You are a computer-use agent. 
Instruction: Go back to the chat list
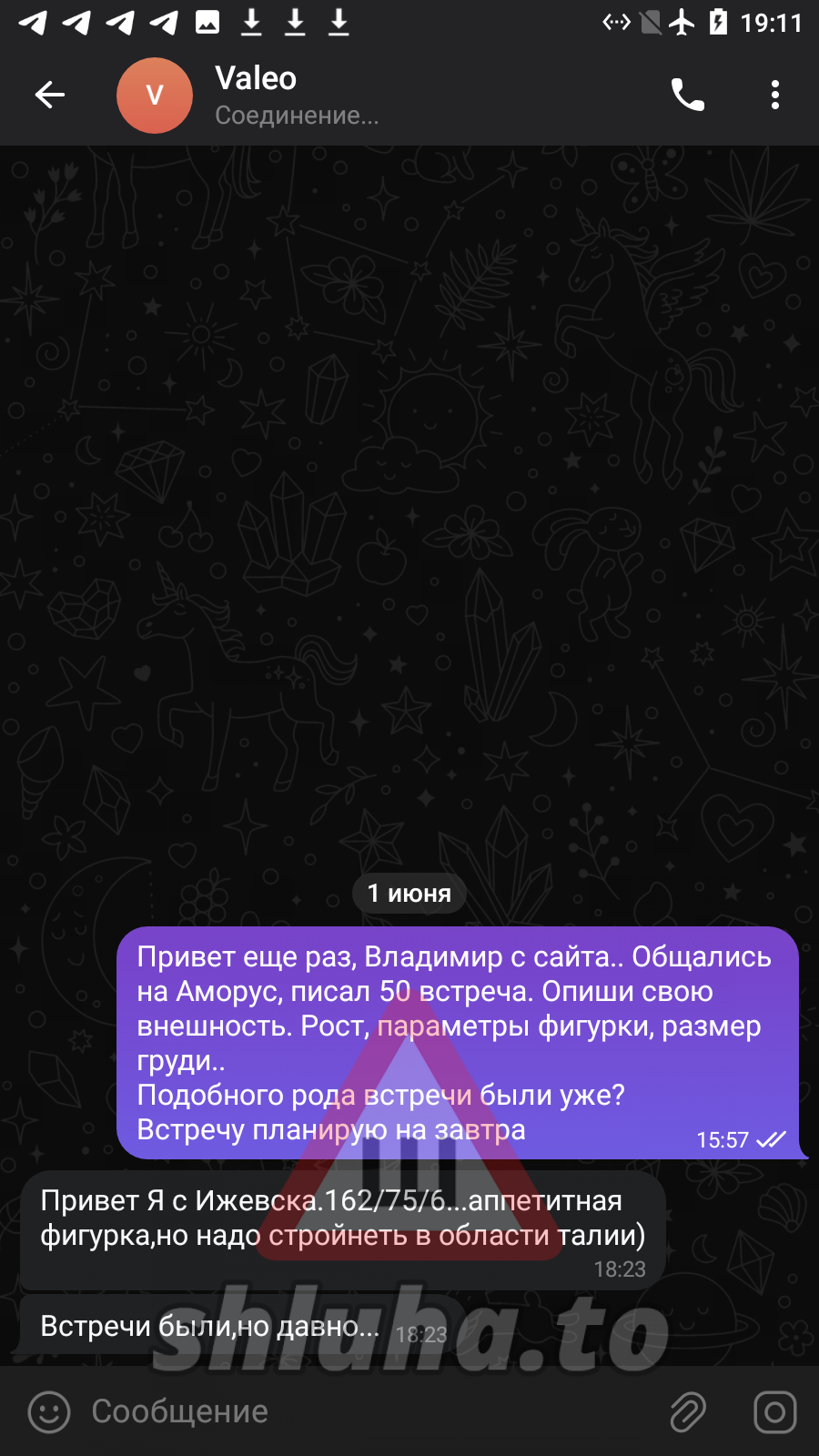pyautogui.click(x=50, y=95)
